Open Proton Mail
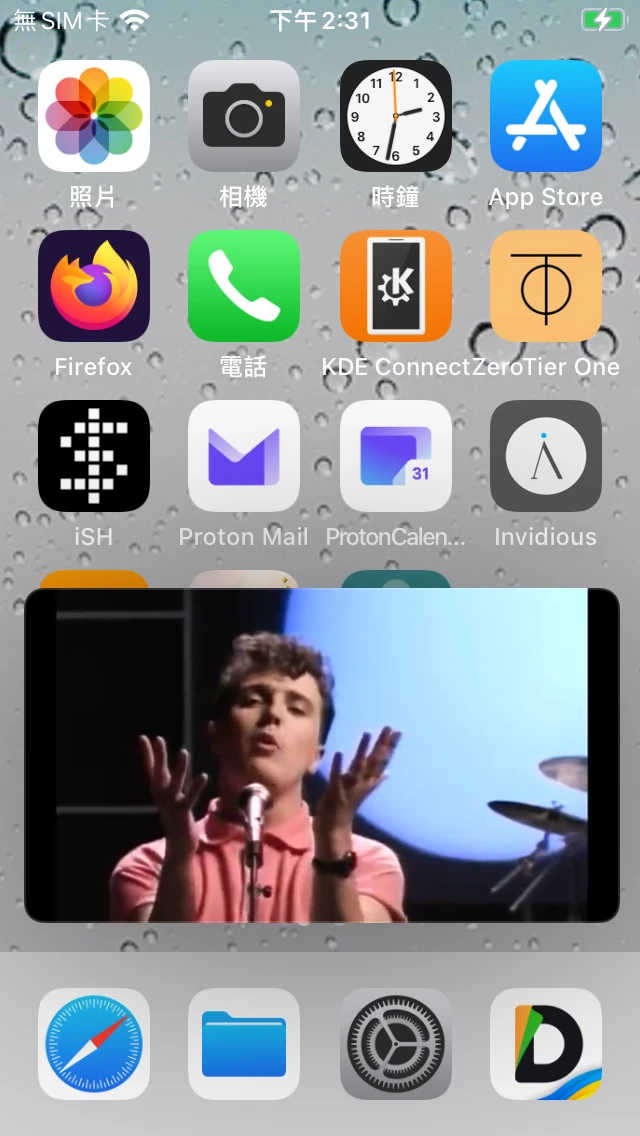The width and height of the screenshot is (640, 1136). pyautogui.click(x=244, y=456)
